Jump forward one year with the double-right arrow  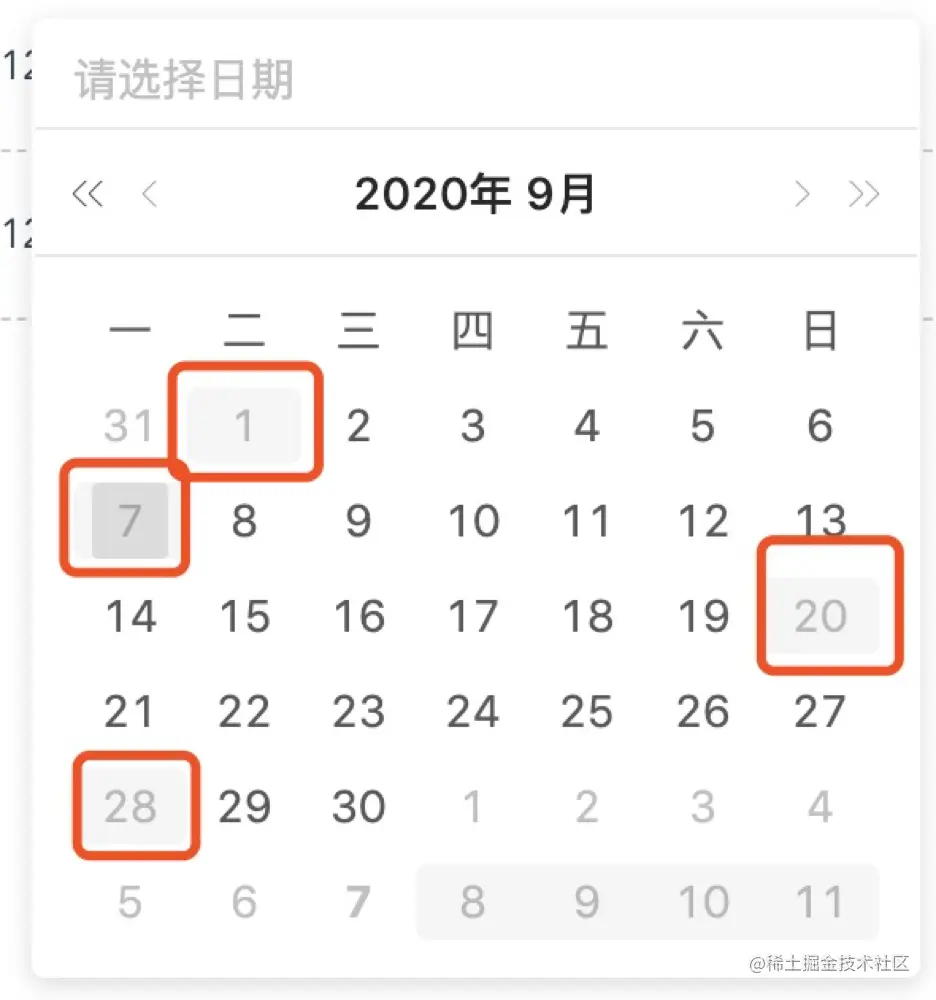864,194
